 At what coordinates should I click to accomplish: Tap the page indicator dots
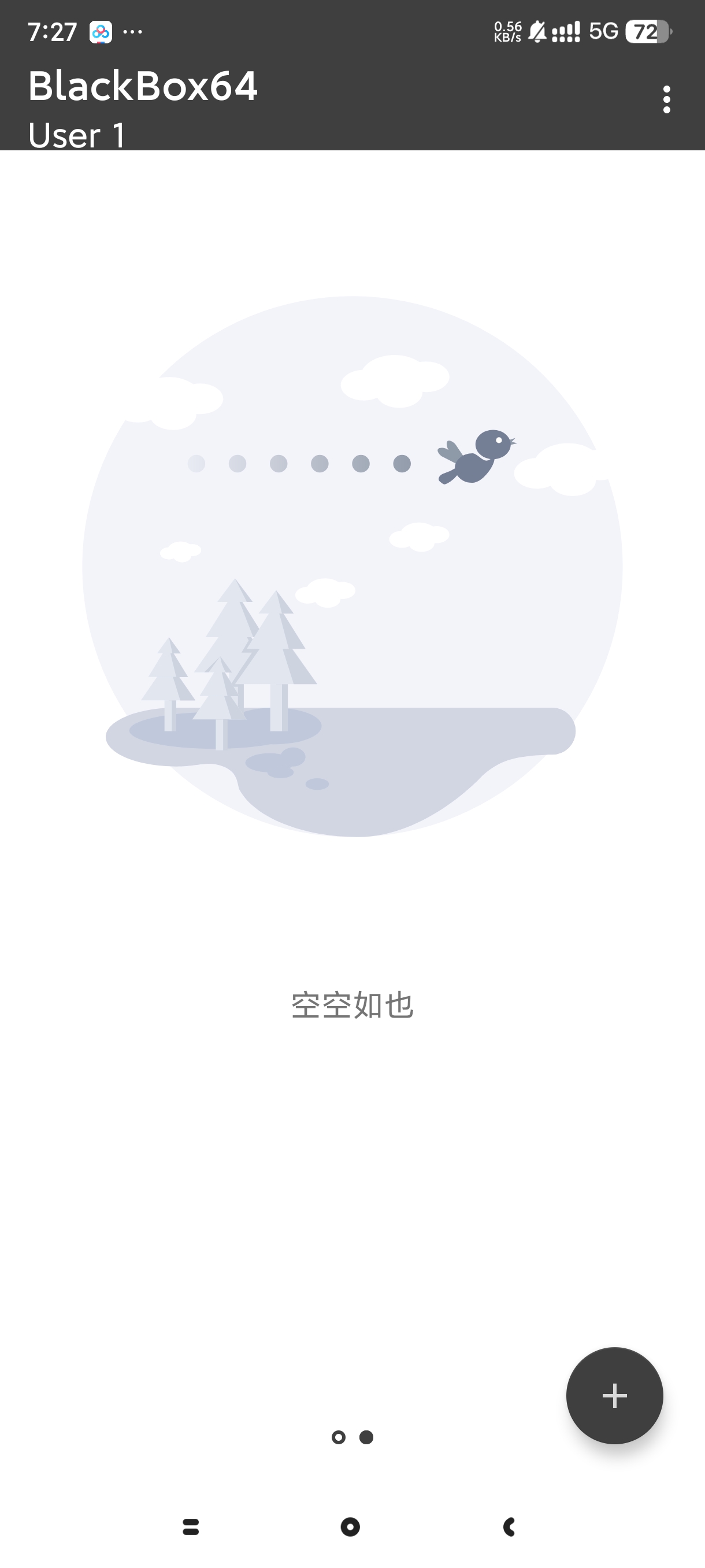click(352, 1437)
